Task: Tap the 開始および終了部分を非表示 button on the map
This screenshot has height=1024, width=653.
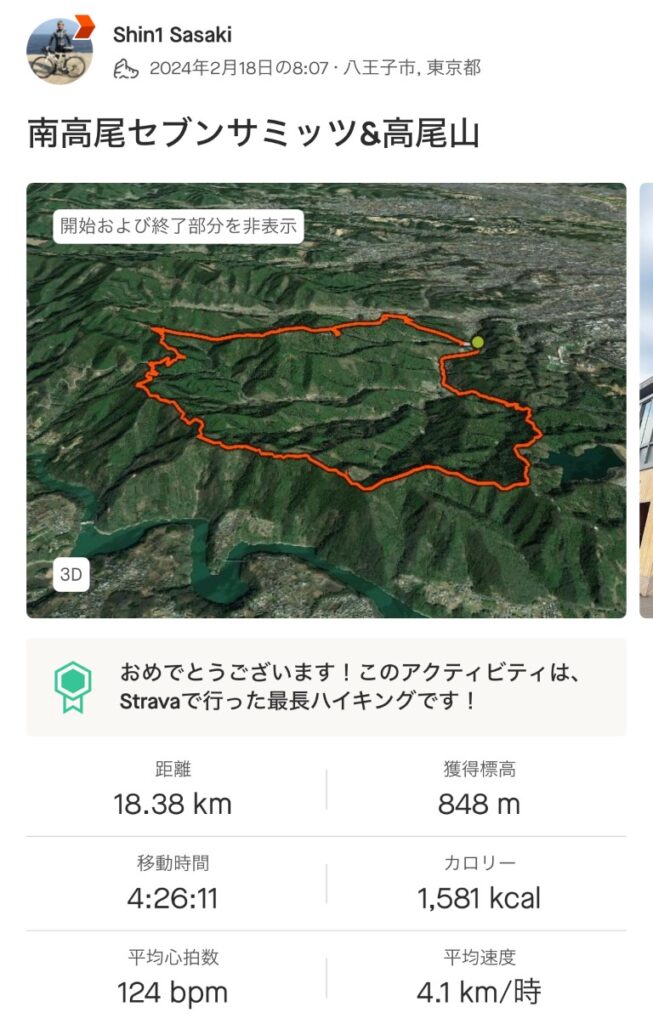Action: (179, 226)
